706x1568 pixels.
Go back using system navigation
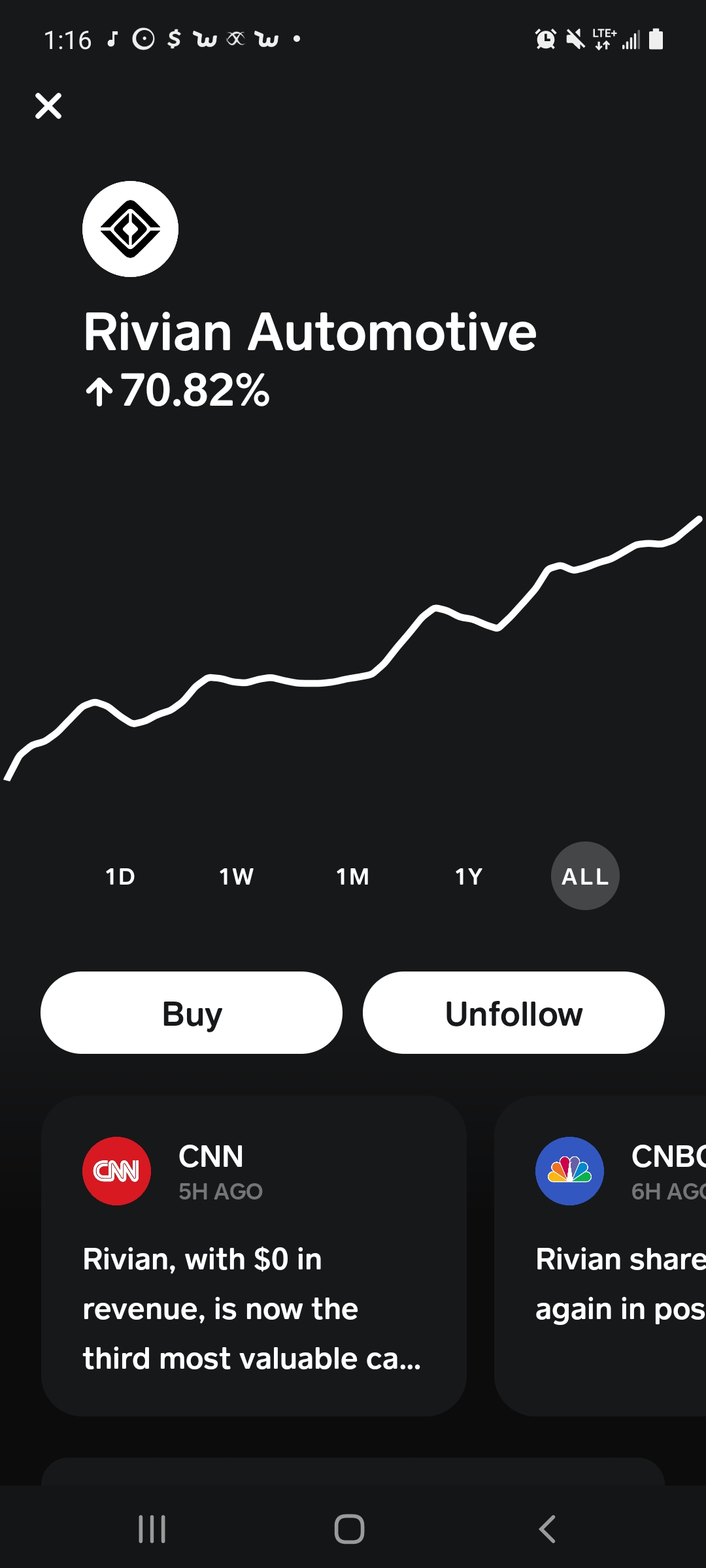[x=546, y=1529]
